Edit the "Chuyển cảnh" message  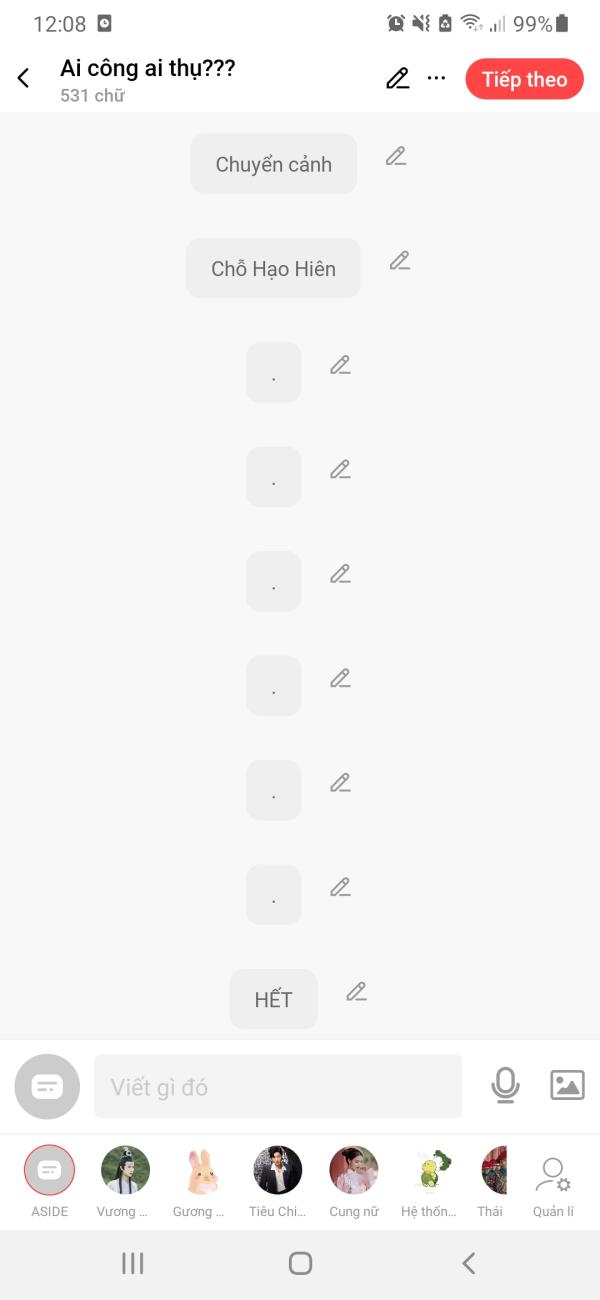coord(396,157)
